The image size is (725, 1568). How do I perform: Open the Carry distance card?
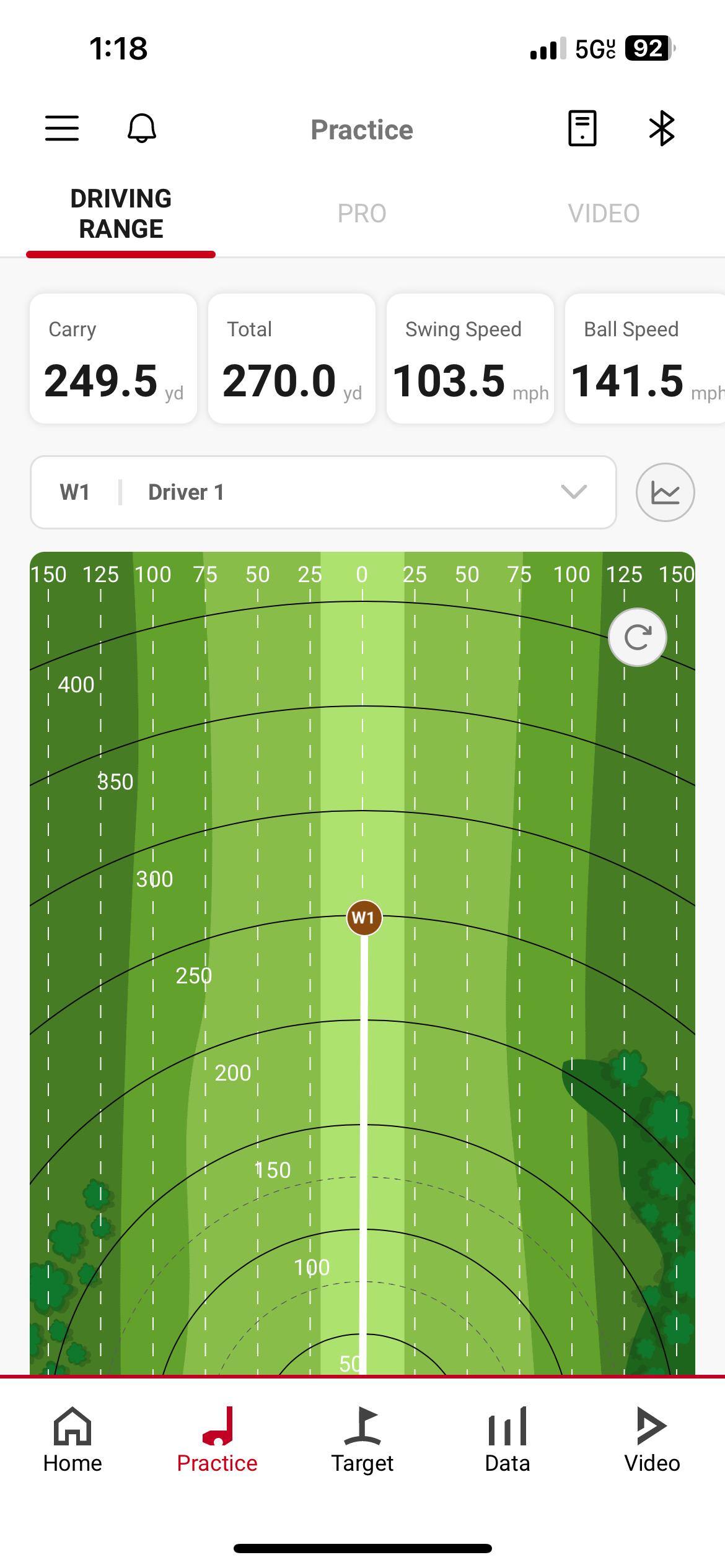pos(113,359)
